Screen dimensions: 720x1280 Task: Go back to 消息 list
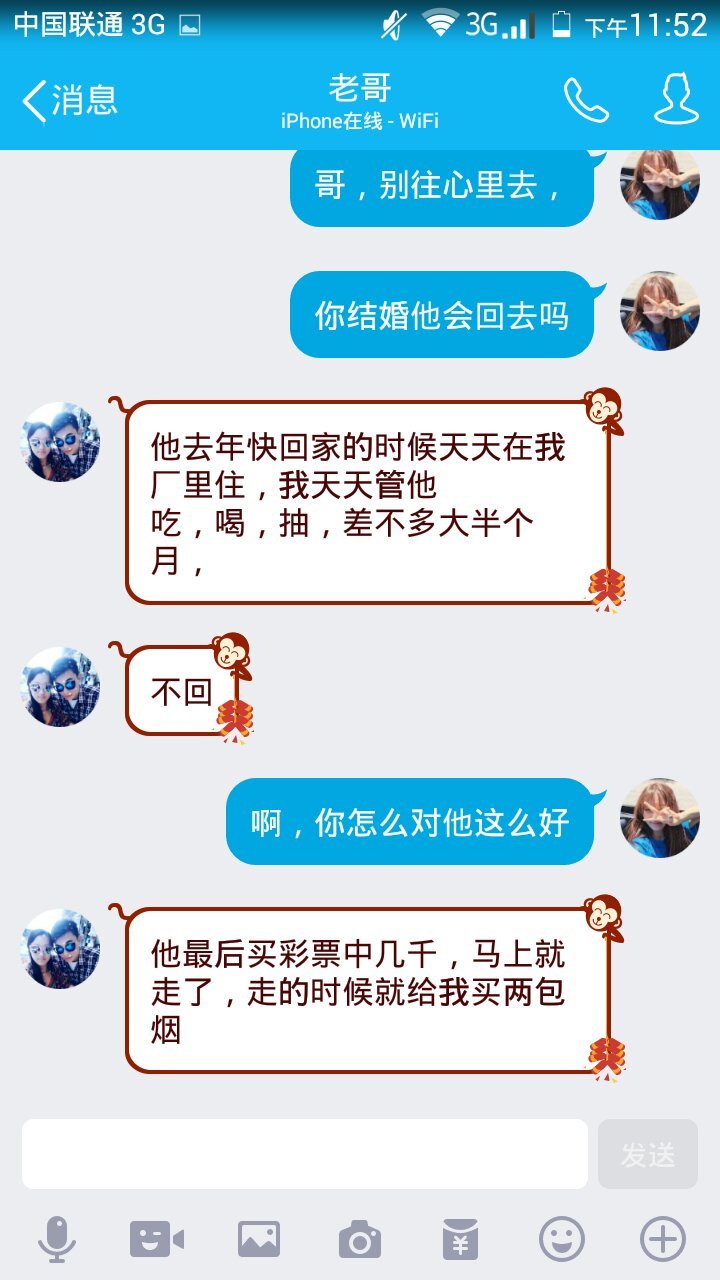tap(70, 100)
